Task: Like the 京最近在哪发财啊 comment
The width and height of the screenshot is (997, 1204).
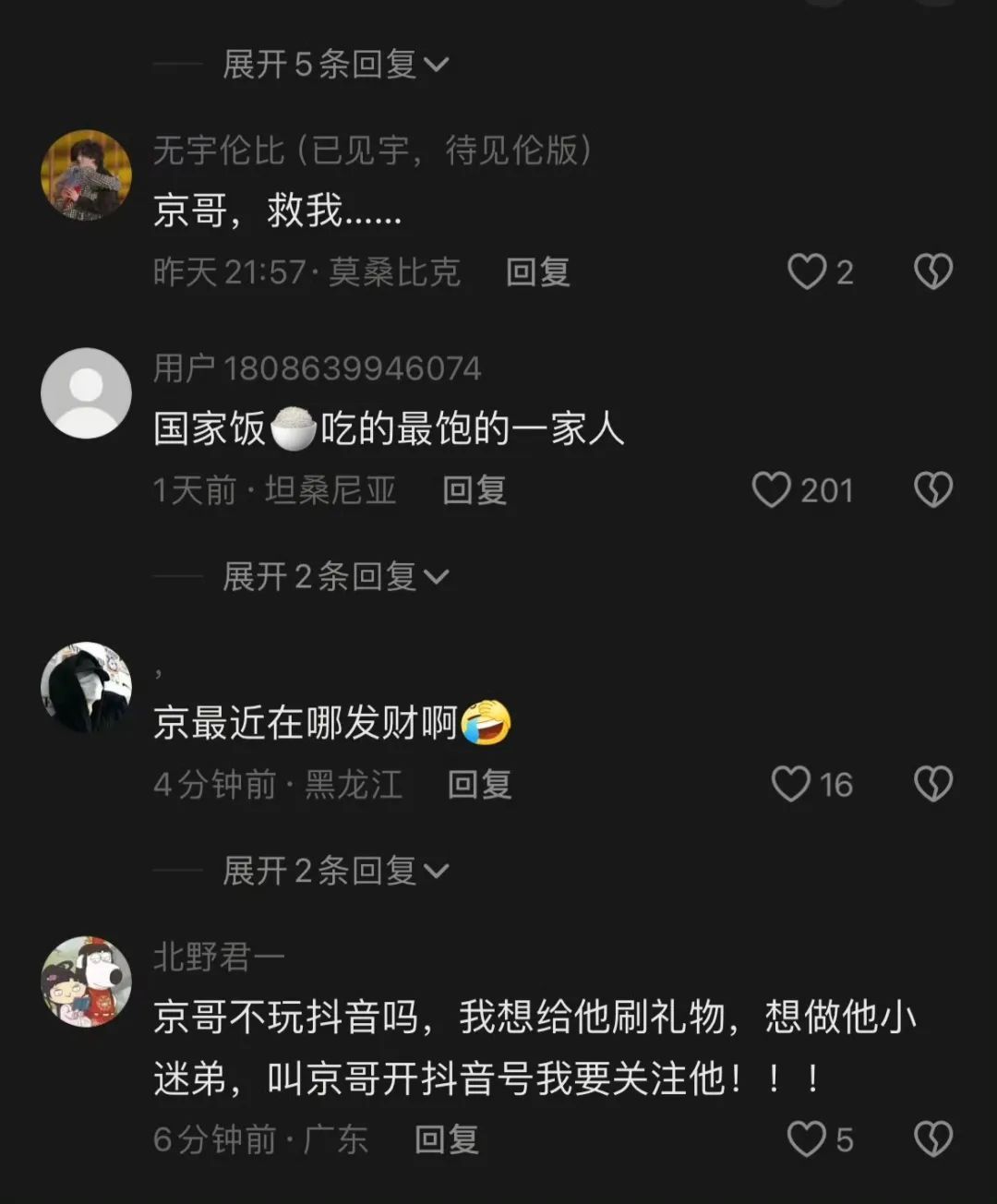Action: [x=791, y=785]
